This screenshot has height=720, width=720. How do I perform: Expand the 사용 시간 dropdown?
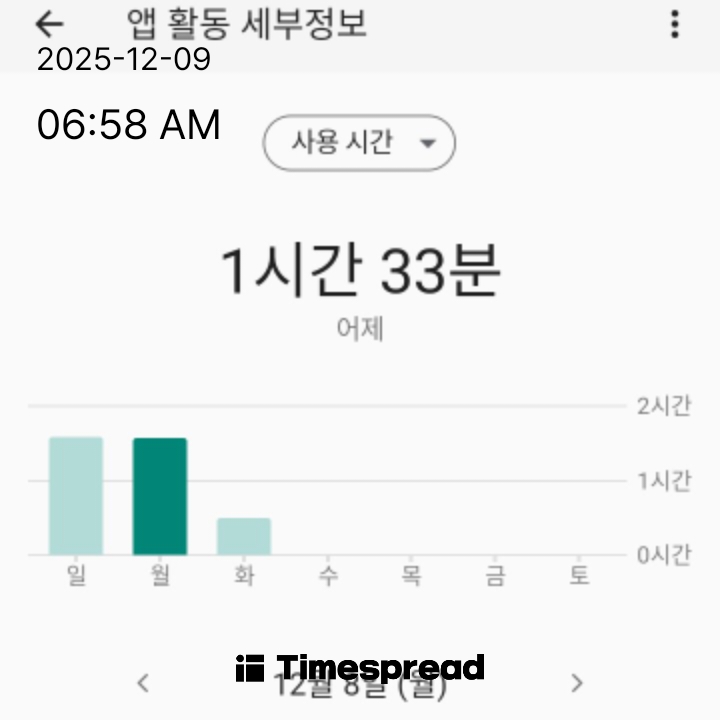tap(359, 143)
